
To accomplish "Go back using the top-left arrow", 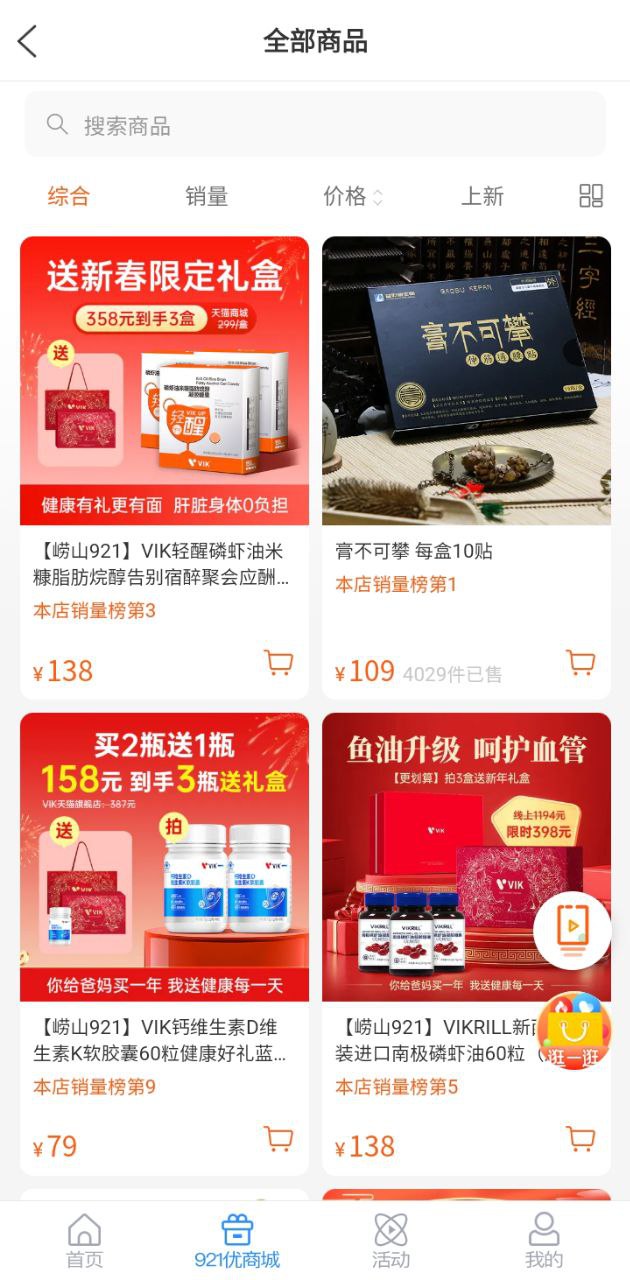I will click(27, 41).
